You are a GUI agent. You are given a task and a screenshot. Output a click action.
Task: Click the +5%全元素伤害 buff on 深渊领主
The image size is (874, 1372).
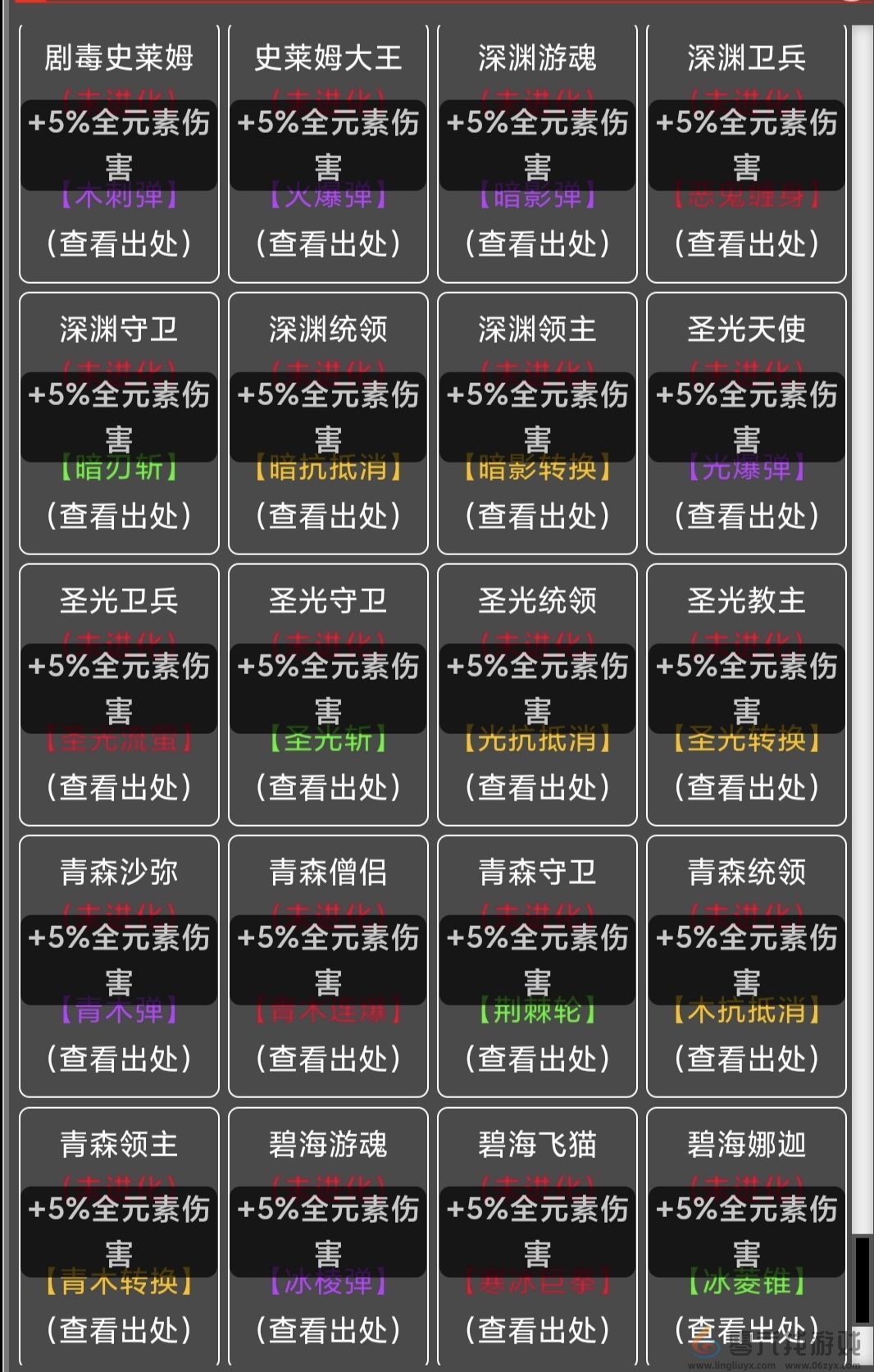[x=536, y=417]
